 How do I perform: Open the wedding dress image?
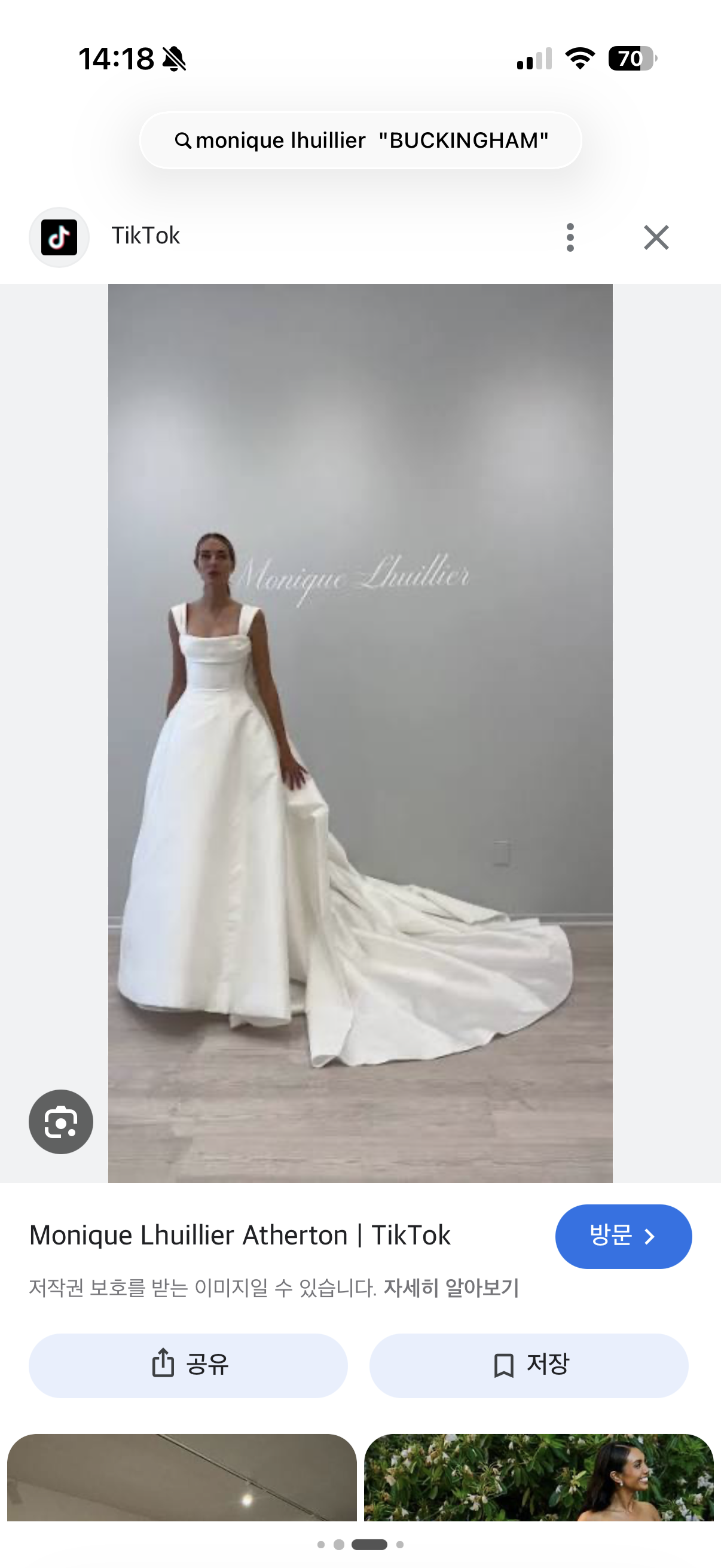tap(360, 733)
